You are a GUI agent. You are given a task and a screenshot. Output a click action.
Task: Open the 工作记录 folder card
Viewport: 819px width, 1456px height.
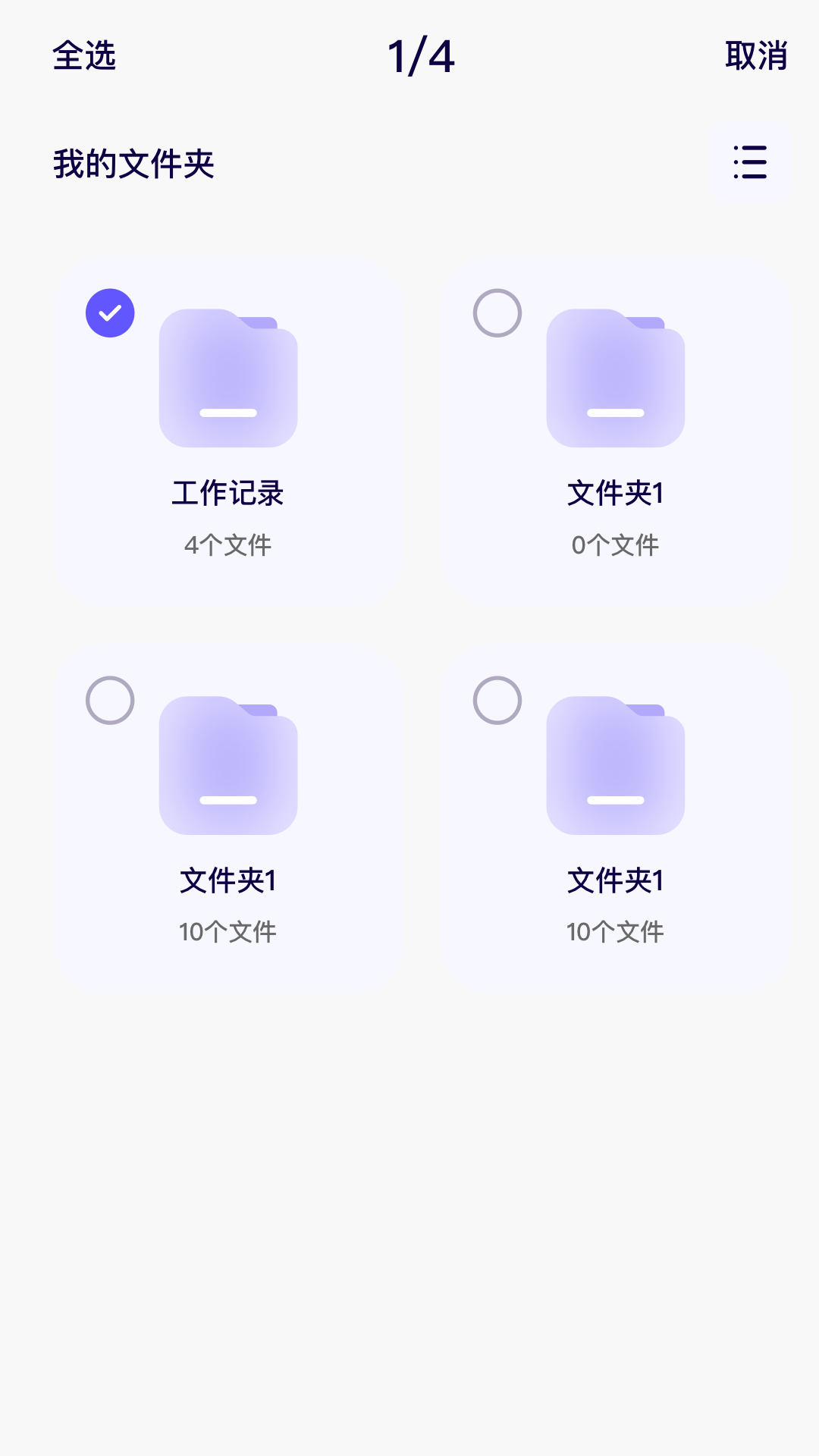point(228,425)
